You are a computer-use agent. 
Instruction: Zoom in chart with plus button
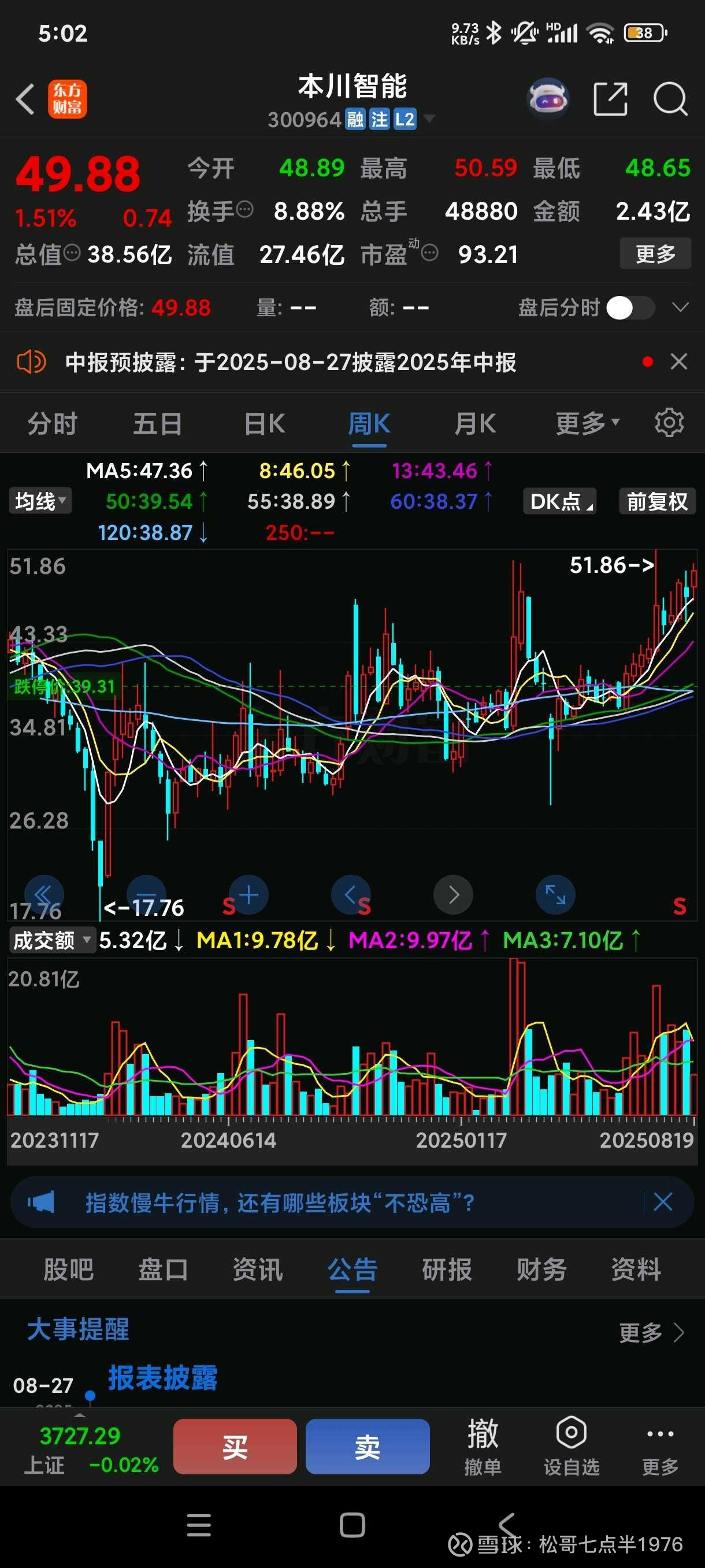[x=248, y=895]
